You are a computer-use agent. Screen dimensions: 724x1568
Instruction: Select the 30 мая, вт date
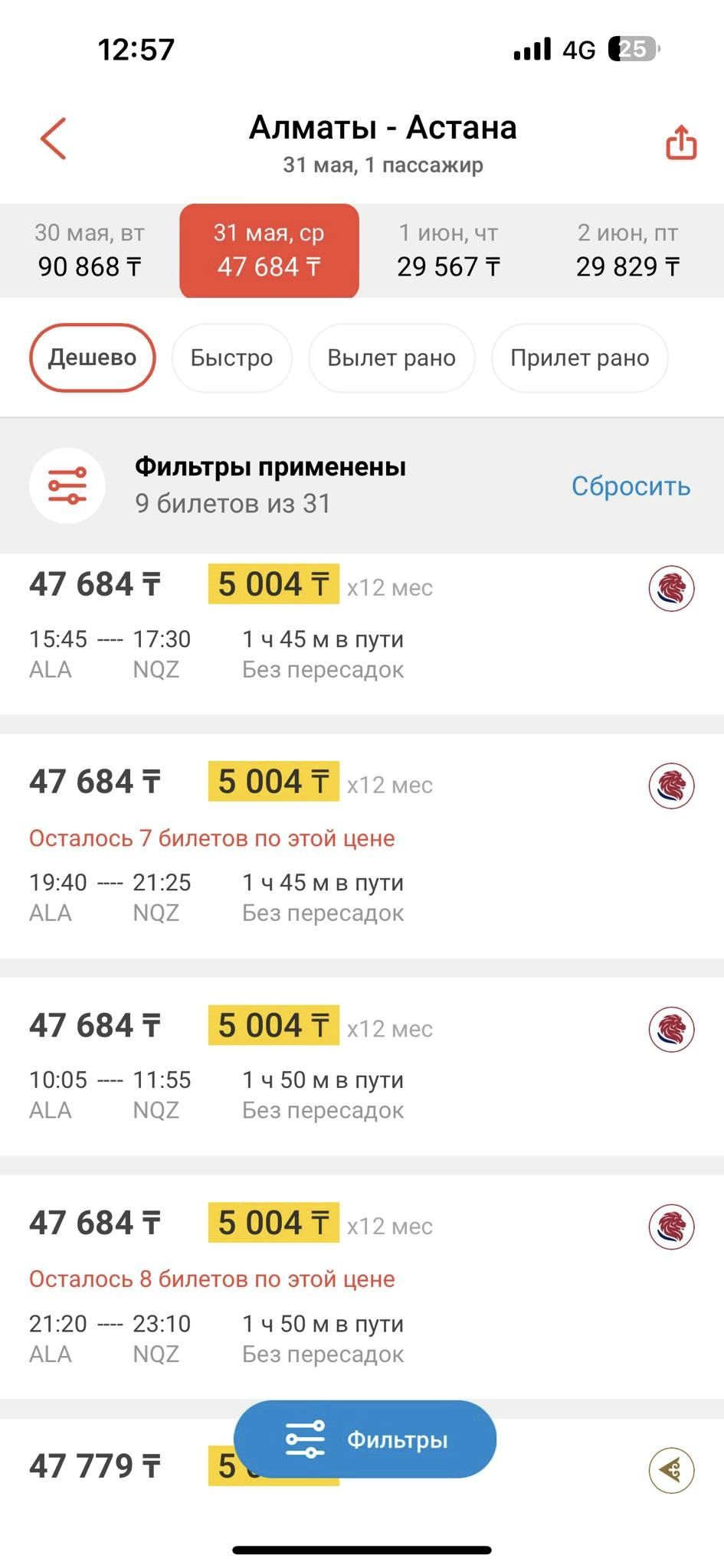[x=90, y=250]
